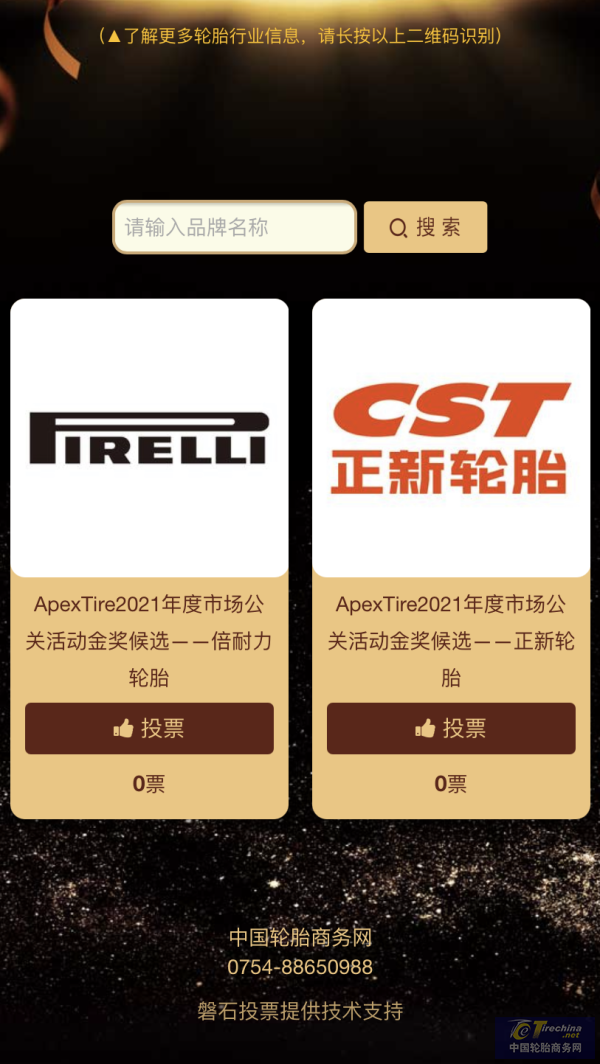Tap the brand name search field
This screenshot has width=600, height=1064.
234,227
